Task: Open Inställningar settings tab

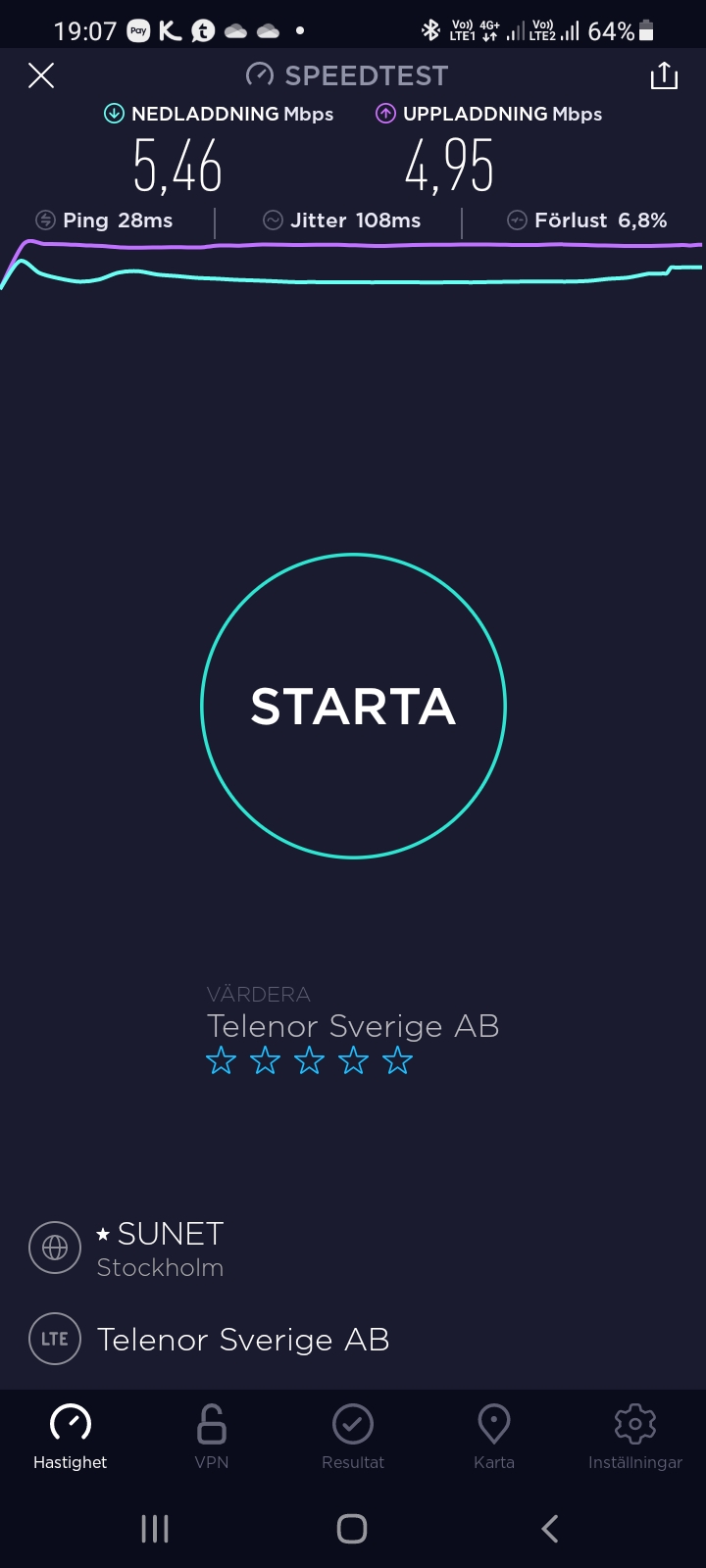Action: point(634,1436)
